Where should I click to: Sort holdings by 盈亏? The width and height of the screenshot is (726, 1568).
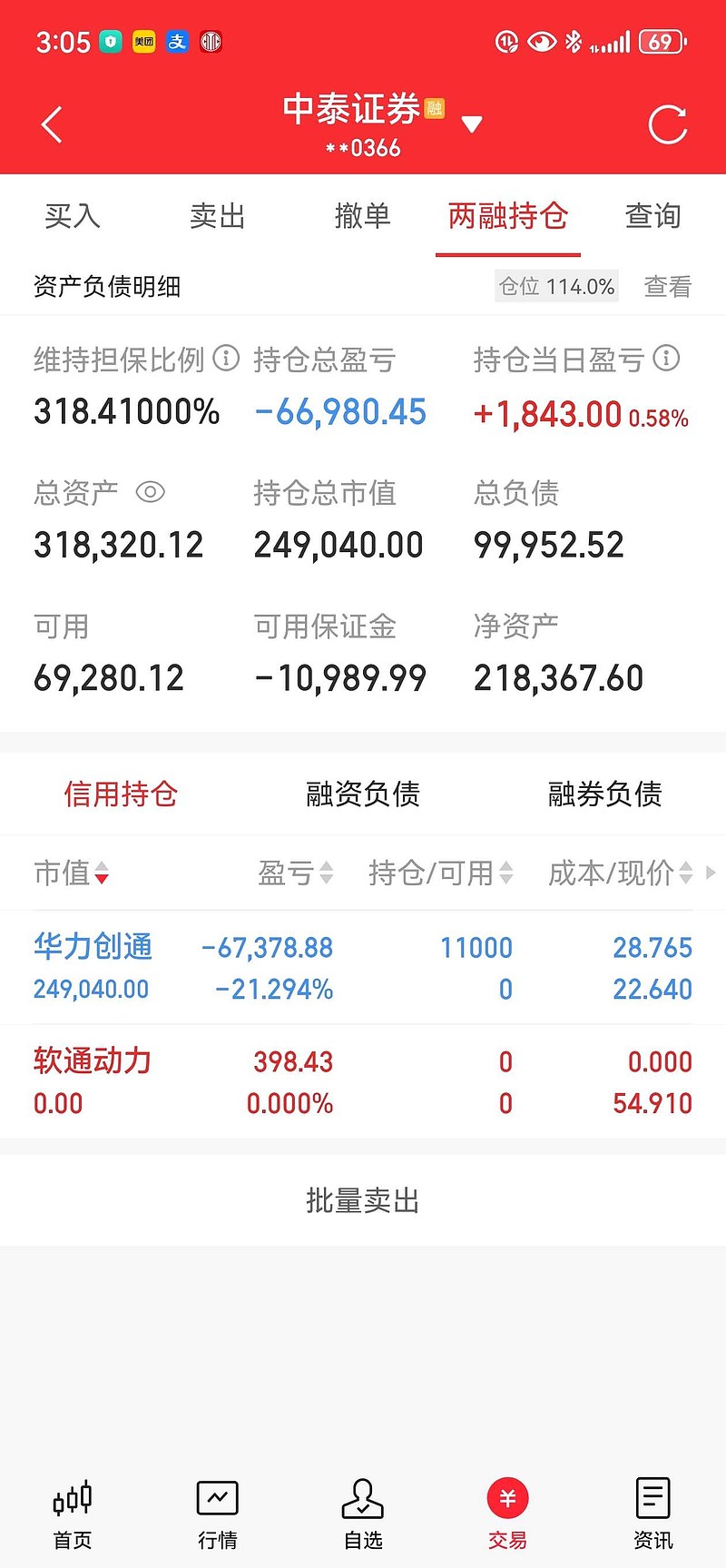[x=296, y=873]
